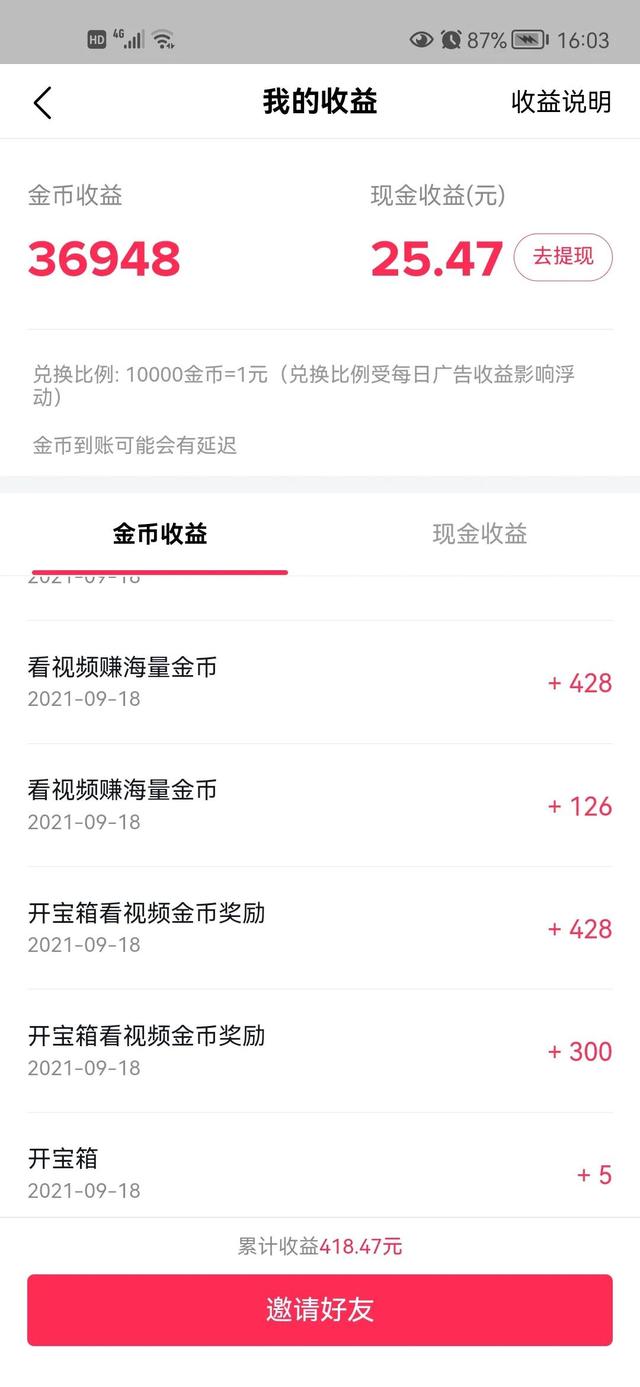Switch to the 现金收益 tab
640x1387 pixels.
[480, 534]
